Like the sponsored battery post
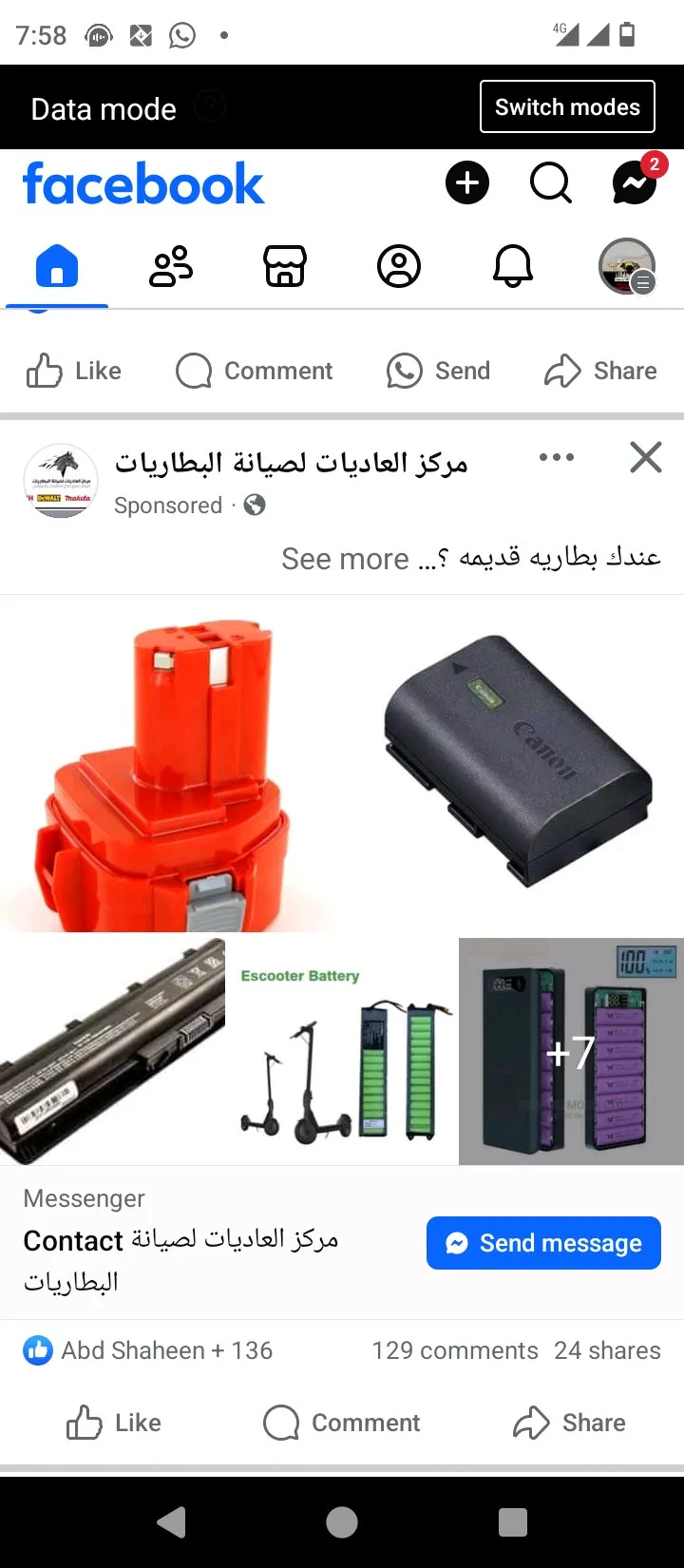 click(114, 1423)
